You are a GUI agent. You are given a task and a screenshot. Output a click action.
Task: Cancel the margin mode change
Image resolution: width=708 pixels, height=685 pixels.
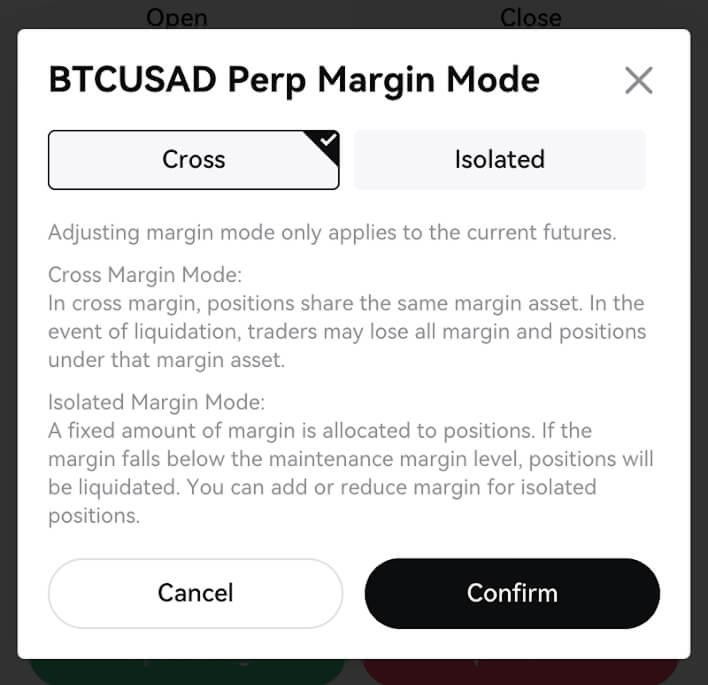pyautogui.click(x=195, y=593)
